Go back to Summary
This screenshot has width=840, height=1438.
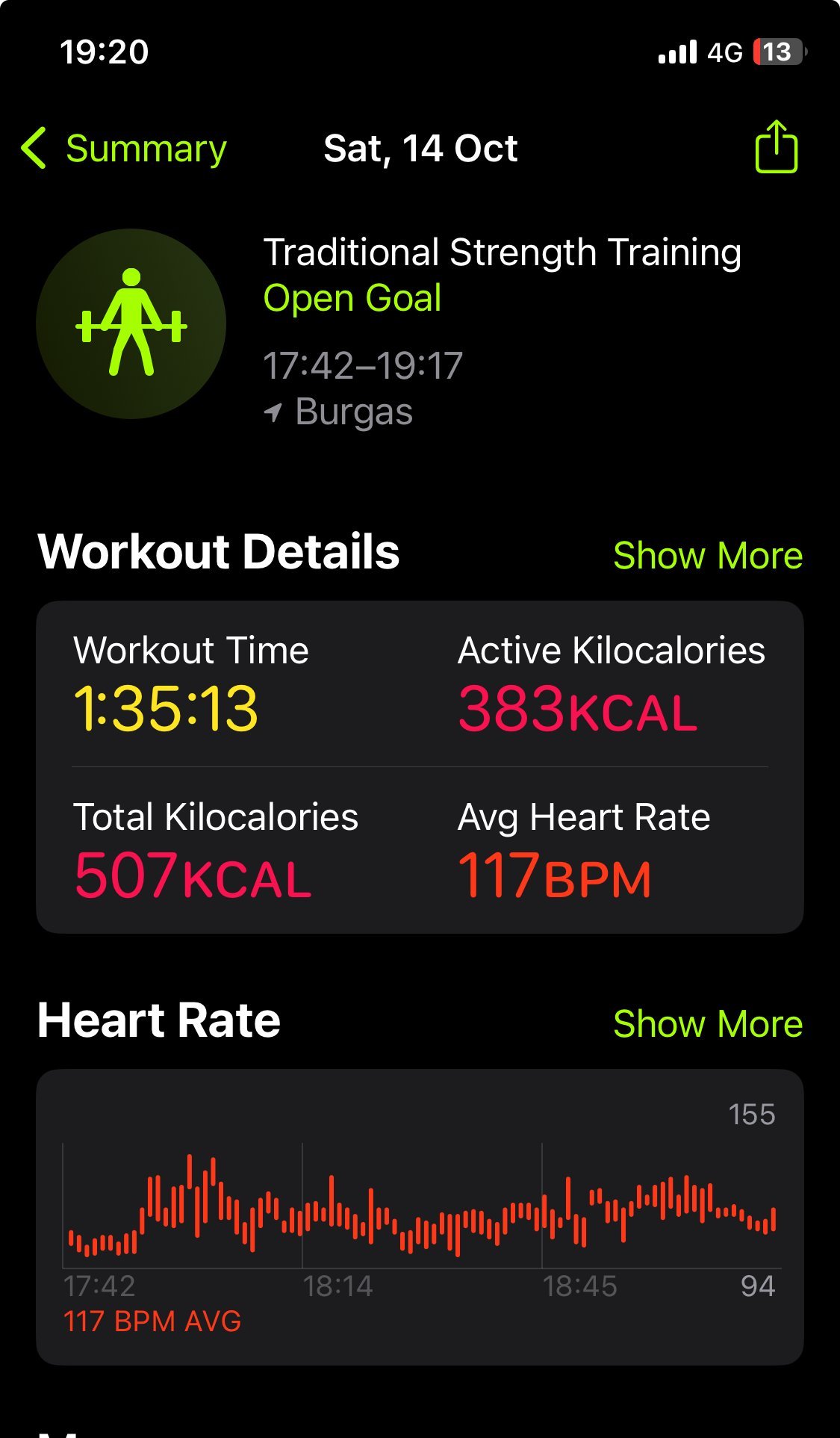click(x=125, y=149)
